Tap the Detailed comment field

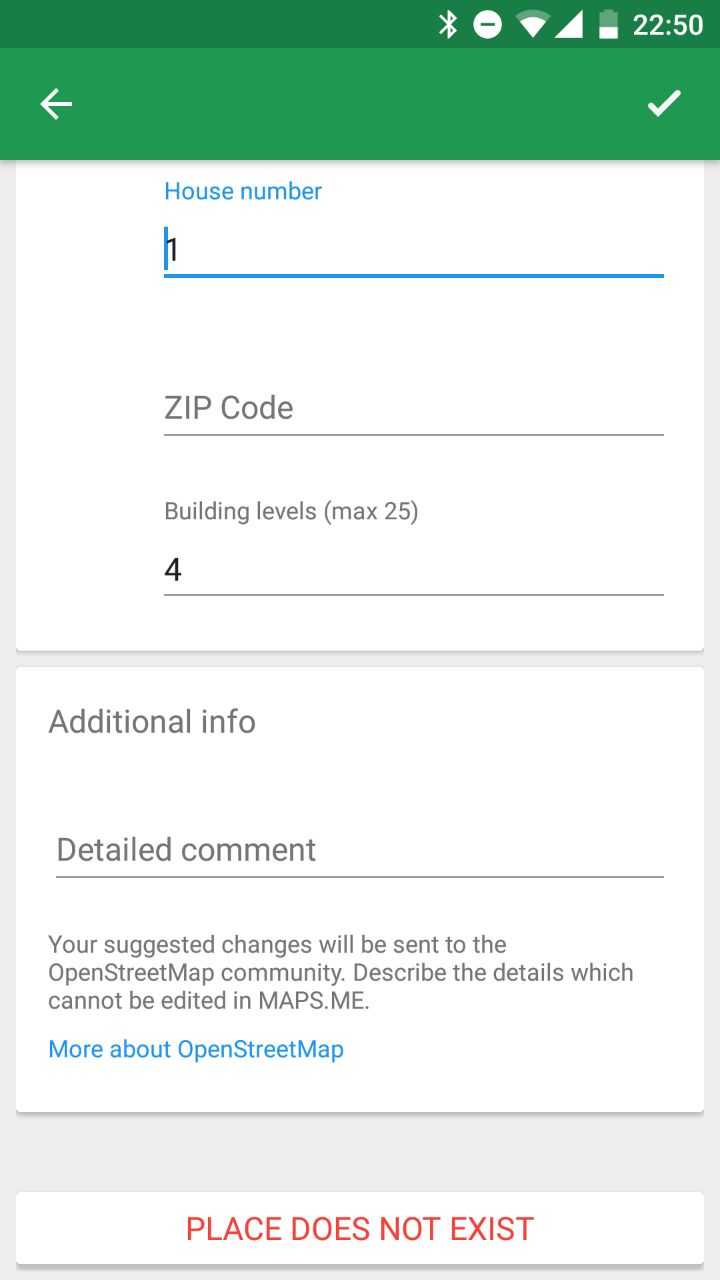coord(360,850)
